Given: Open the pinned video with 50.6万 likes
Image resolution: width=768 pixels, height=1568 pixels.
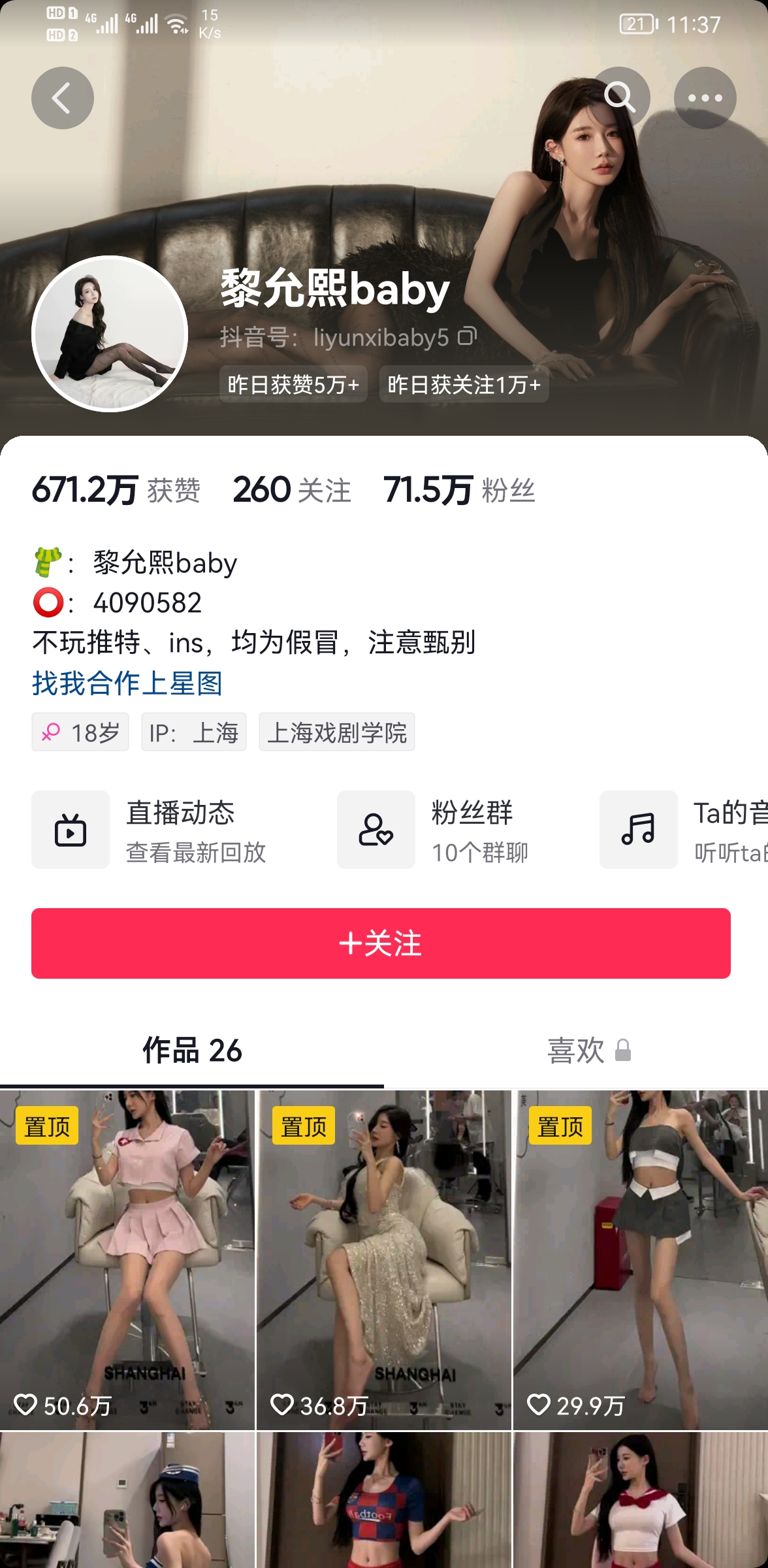Looking at the screenshot, I should click(127, 1261).
